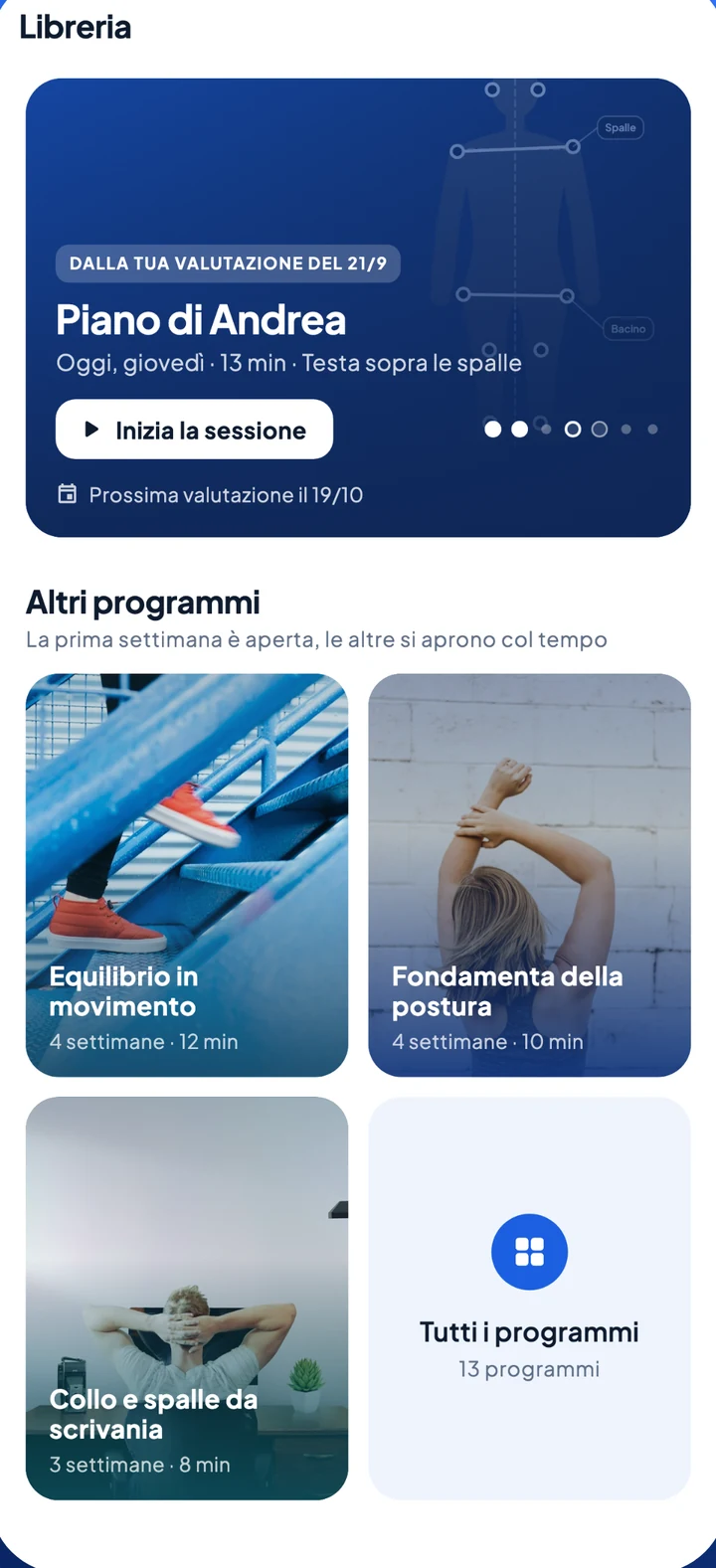Open the Fondamenta della postura program

coord(529,875)
